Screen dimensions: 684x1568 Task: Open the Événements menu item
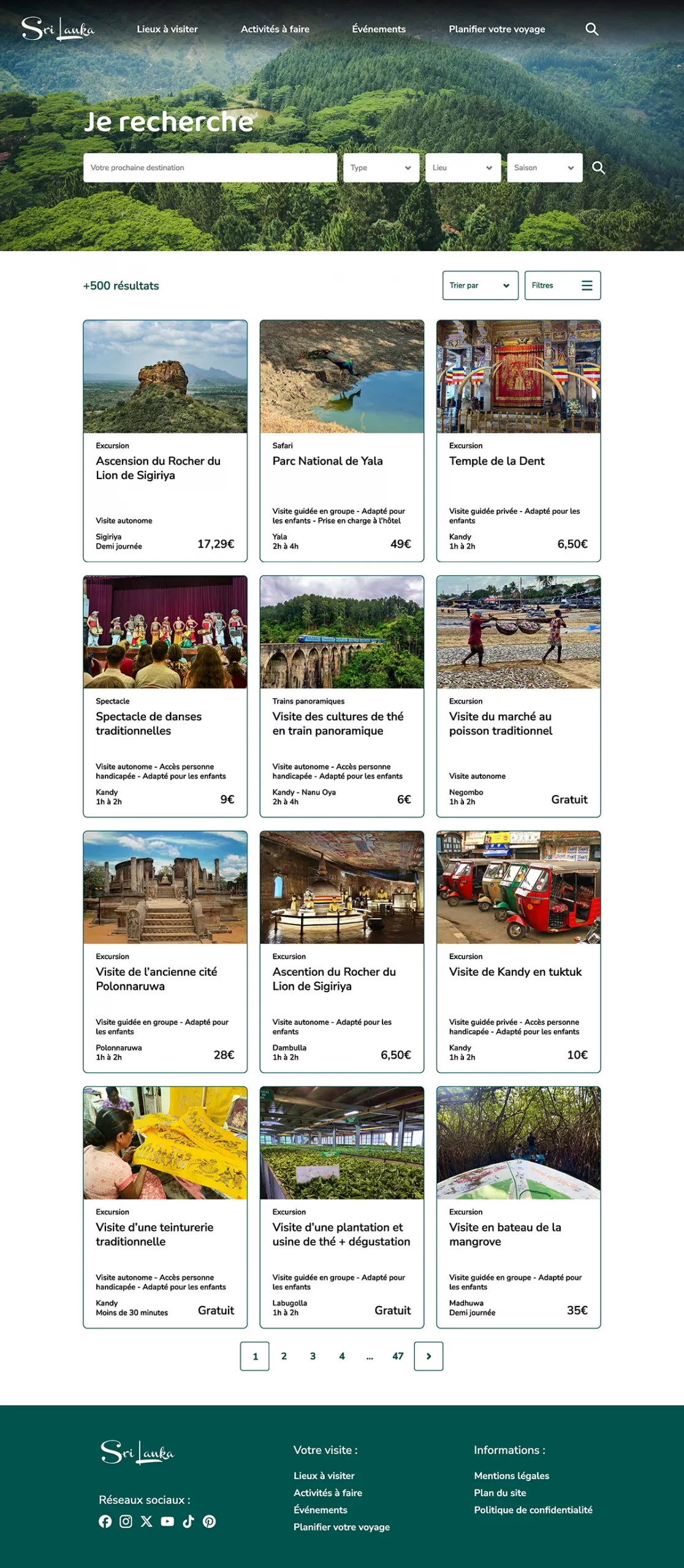click(378, 28)
